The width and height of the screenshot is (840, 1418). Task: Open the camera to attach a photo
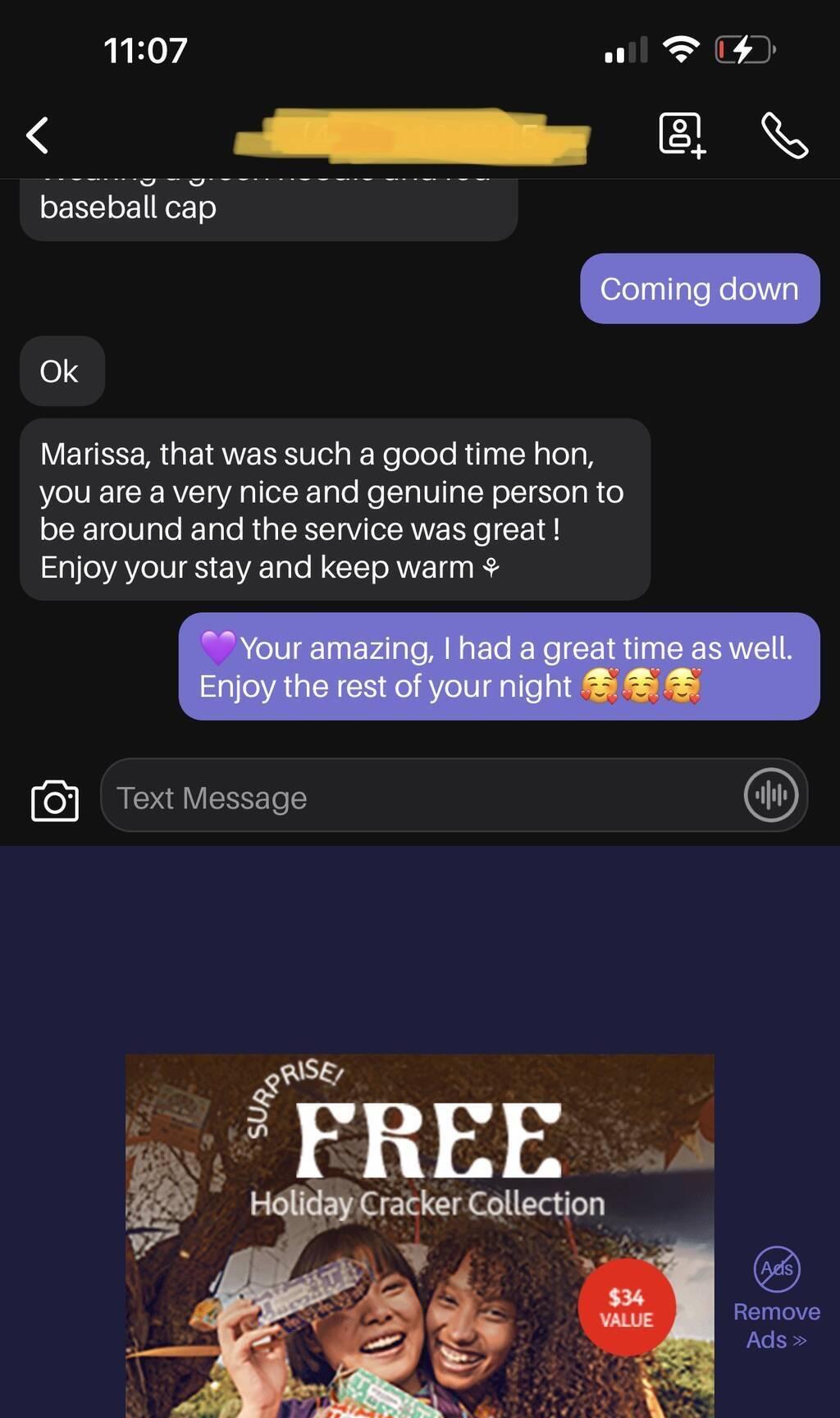click(55, 800)
